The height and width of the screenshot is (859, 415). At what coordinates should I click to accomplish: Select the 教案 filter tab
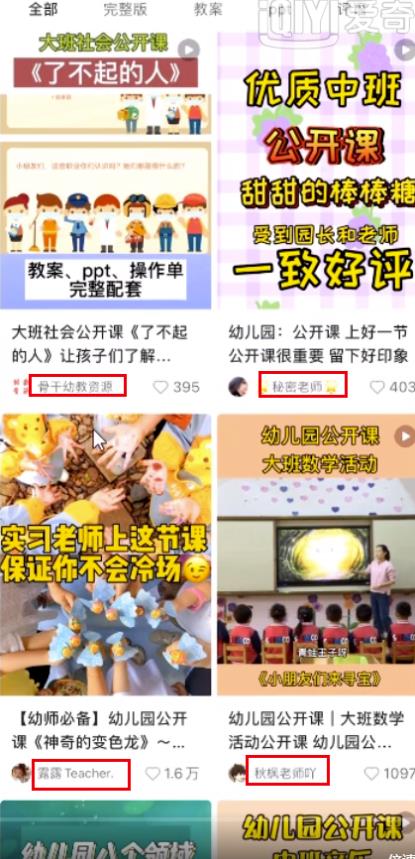point(208,9)
